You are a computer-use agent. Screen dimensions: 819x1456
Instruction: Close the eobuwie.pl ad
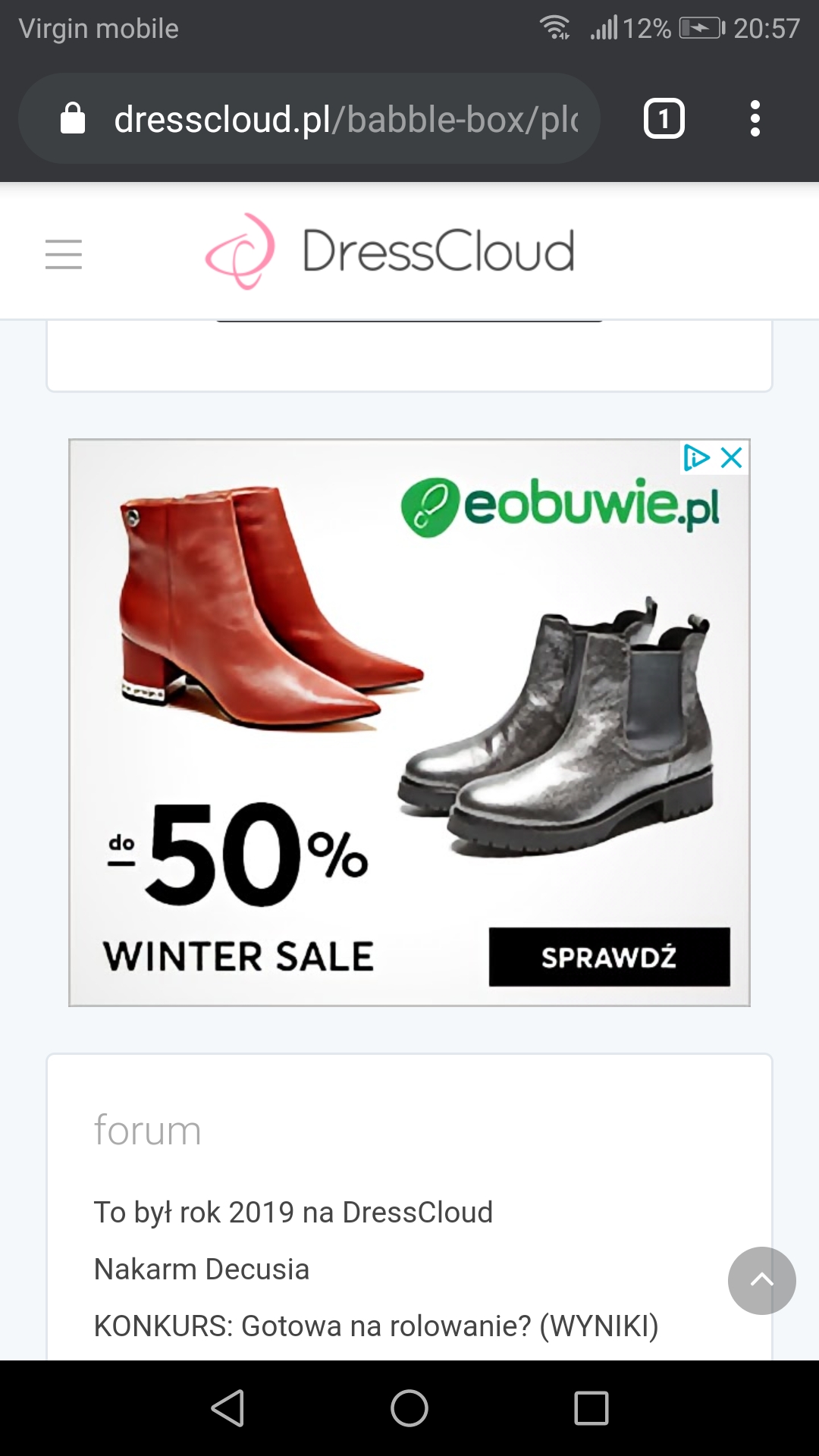[x=732, y=458]
